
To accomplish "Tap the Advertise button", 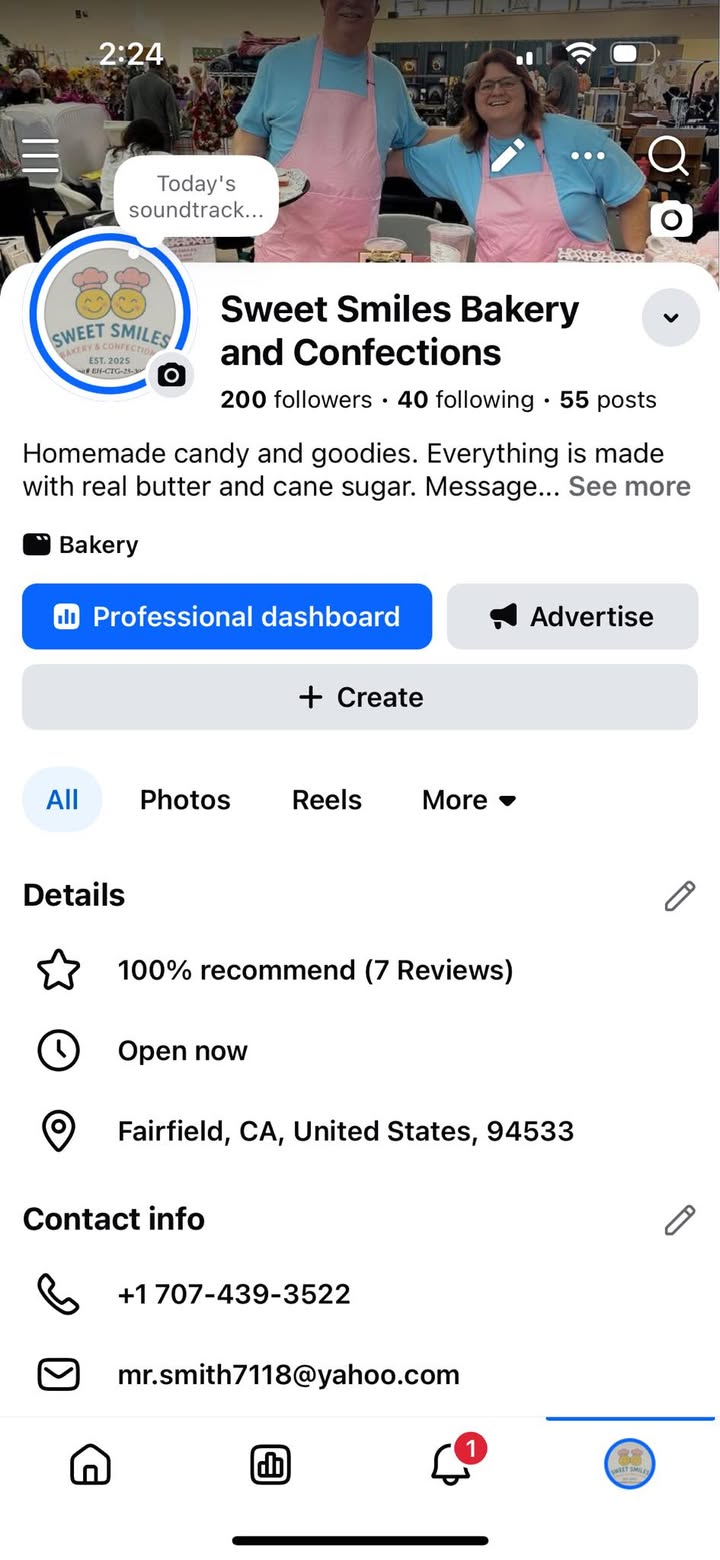I will click(x=572, y=617).
